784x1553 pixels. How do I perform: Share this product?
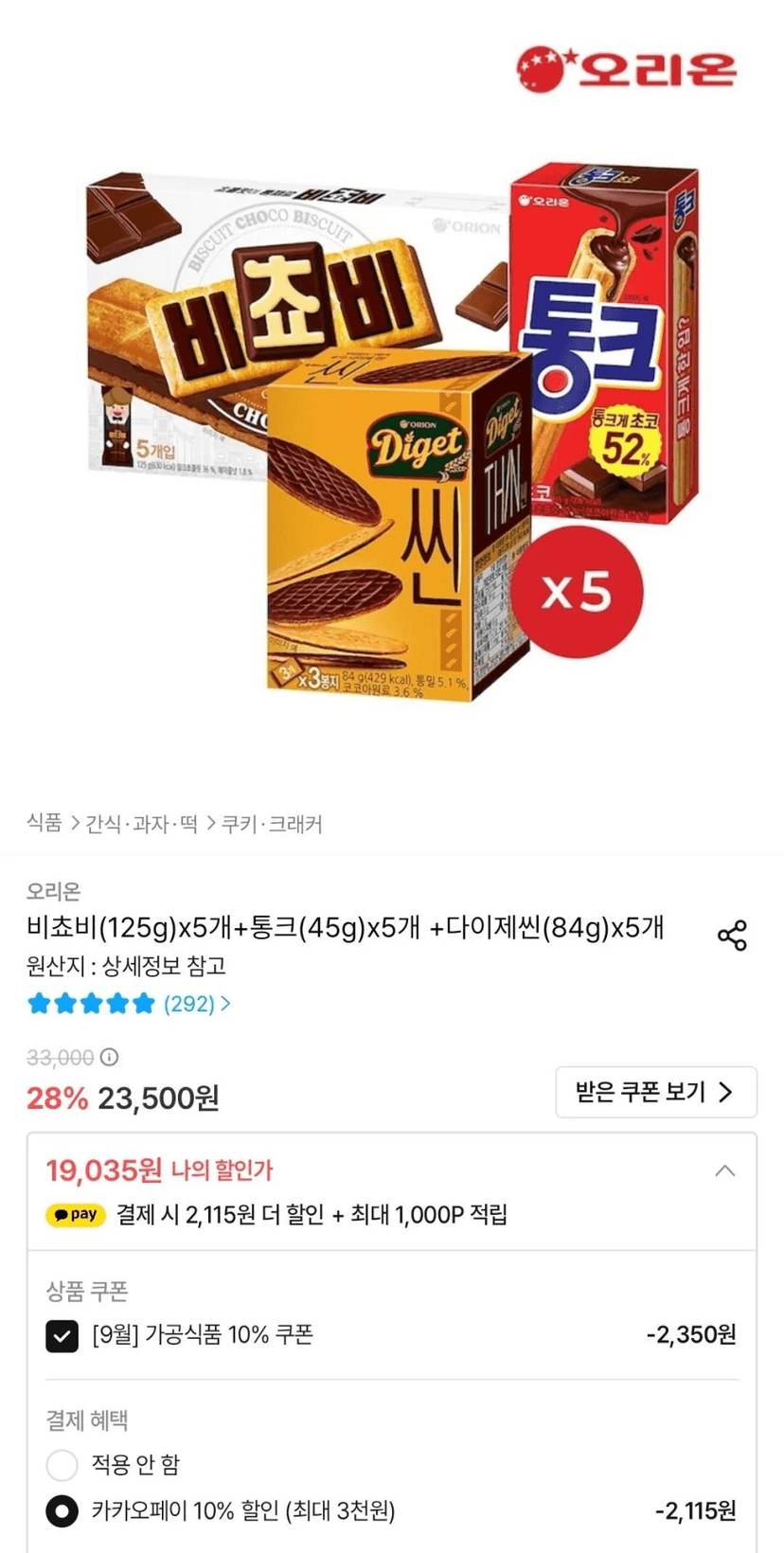pyautogui.click(x=732, y=936)
